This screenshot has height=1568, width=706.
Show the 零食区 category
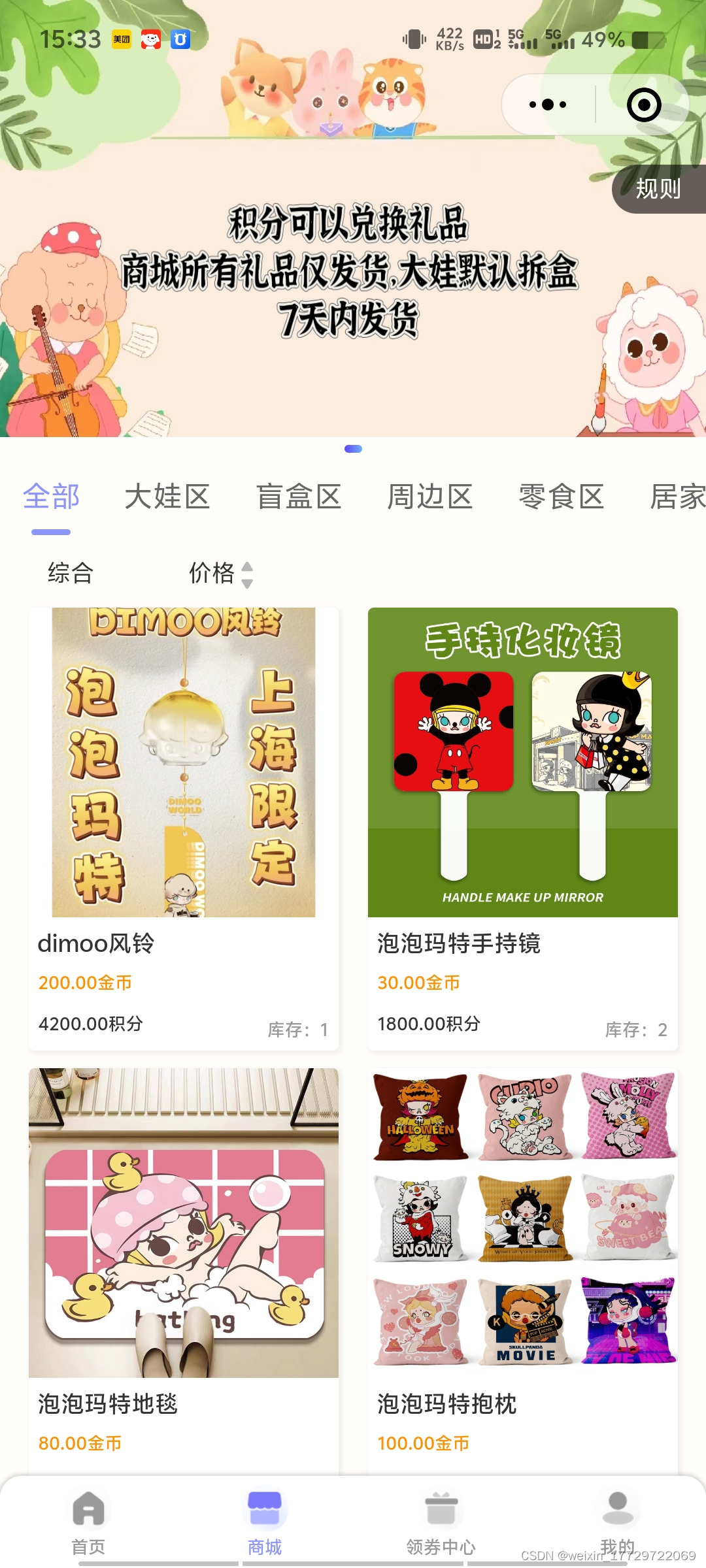[x=562, y=497]
